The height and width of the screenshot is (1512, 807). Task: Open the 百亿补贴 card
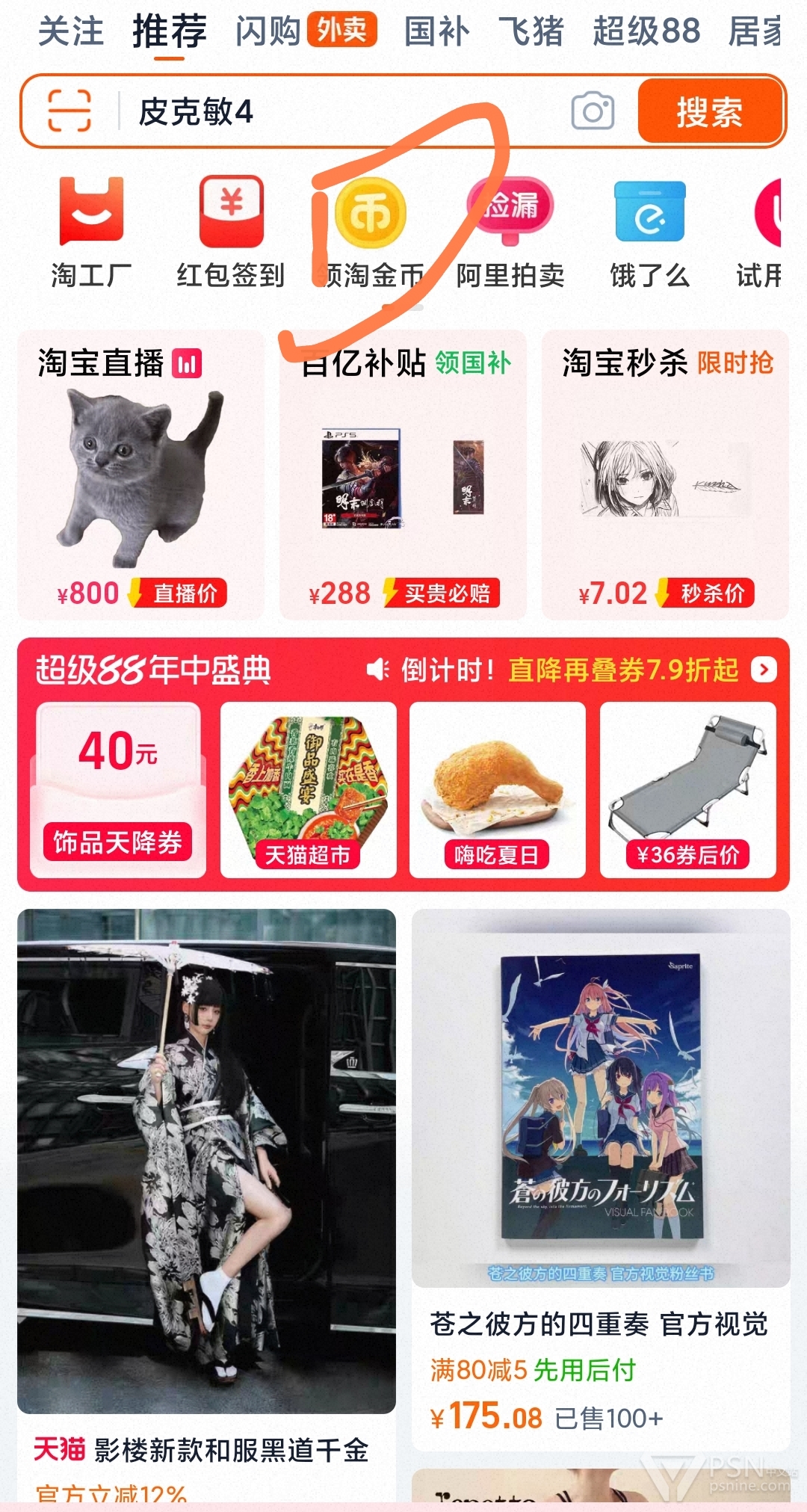click(403, 475)
